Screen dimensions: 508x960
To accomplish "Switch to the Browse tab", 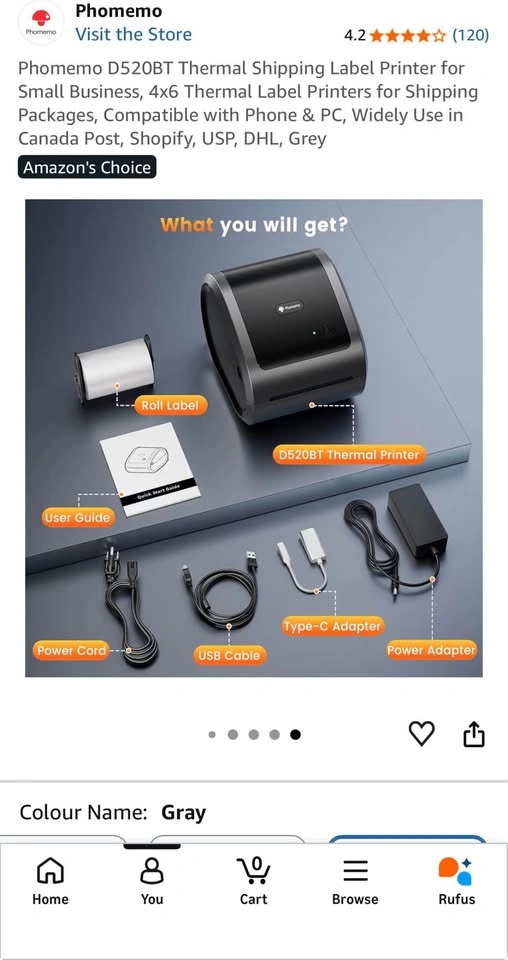I will click(355, 882).
